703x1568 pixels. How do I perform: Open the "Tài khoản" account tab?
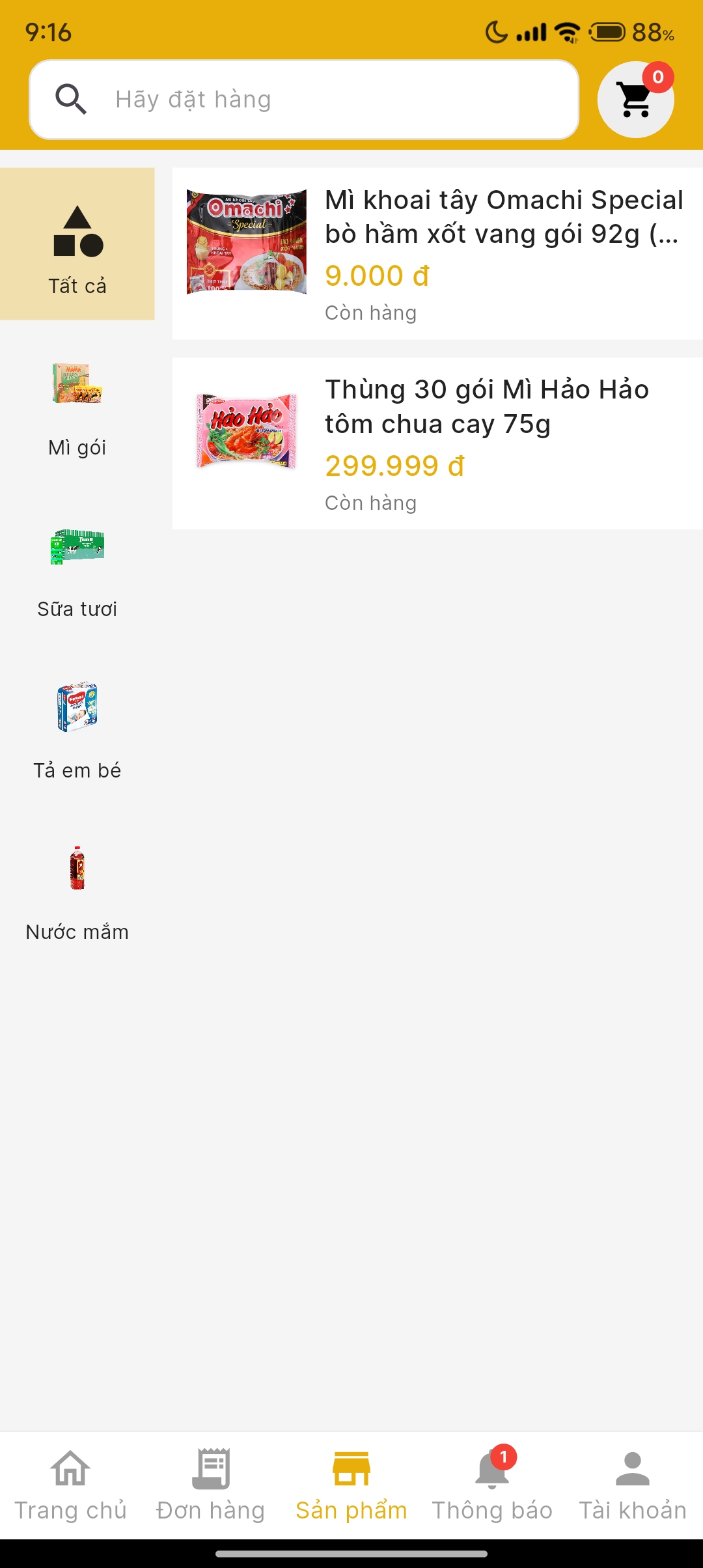point(633,1486)
